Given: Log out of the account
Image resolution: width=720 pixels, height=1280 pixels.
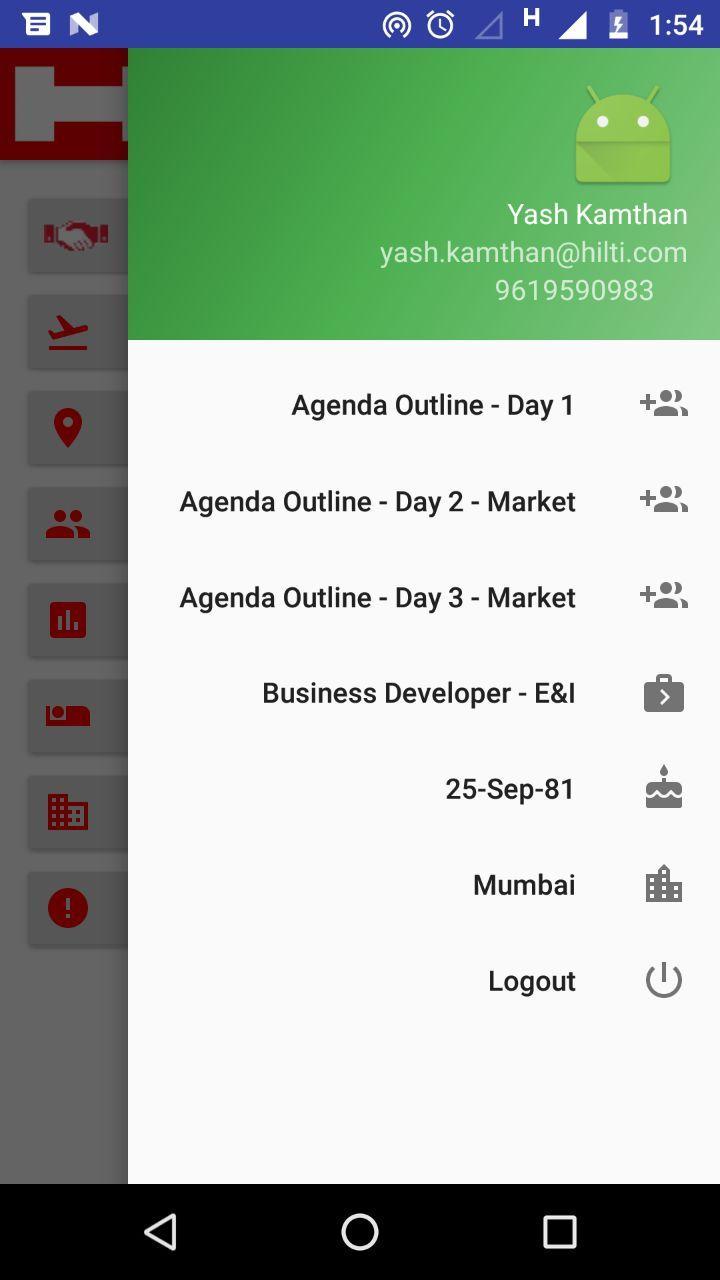Looking at the screenshot, I should click(x=532, y=981).
